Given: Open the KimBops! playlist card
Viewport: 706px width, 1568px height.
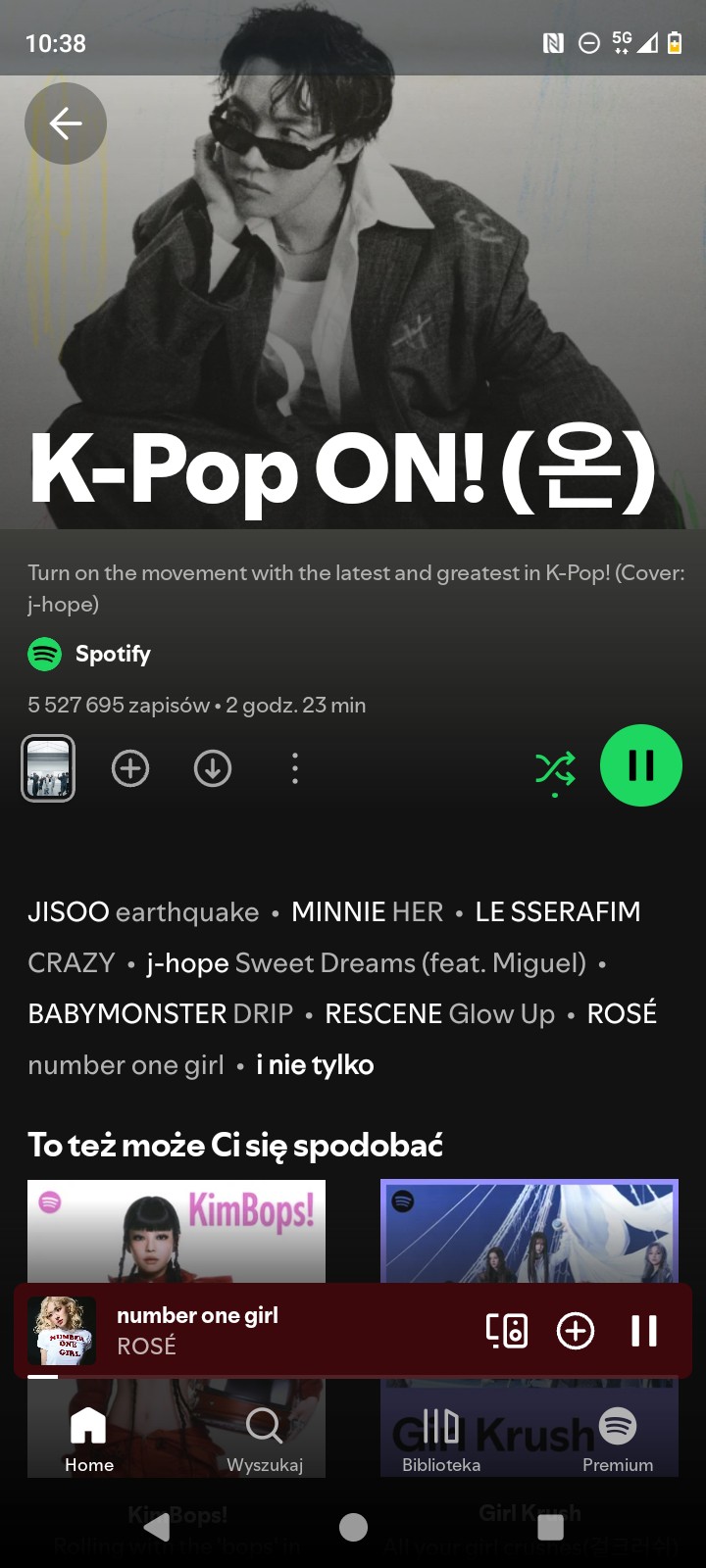Looking at the screenshot, I should [x=176, y=1231].
